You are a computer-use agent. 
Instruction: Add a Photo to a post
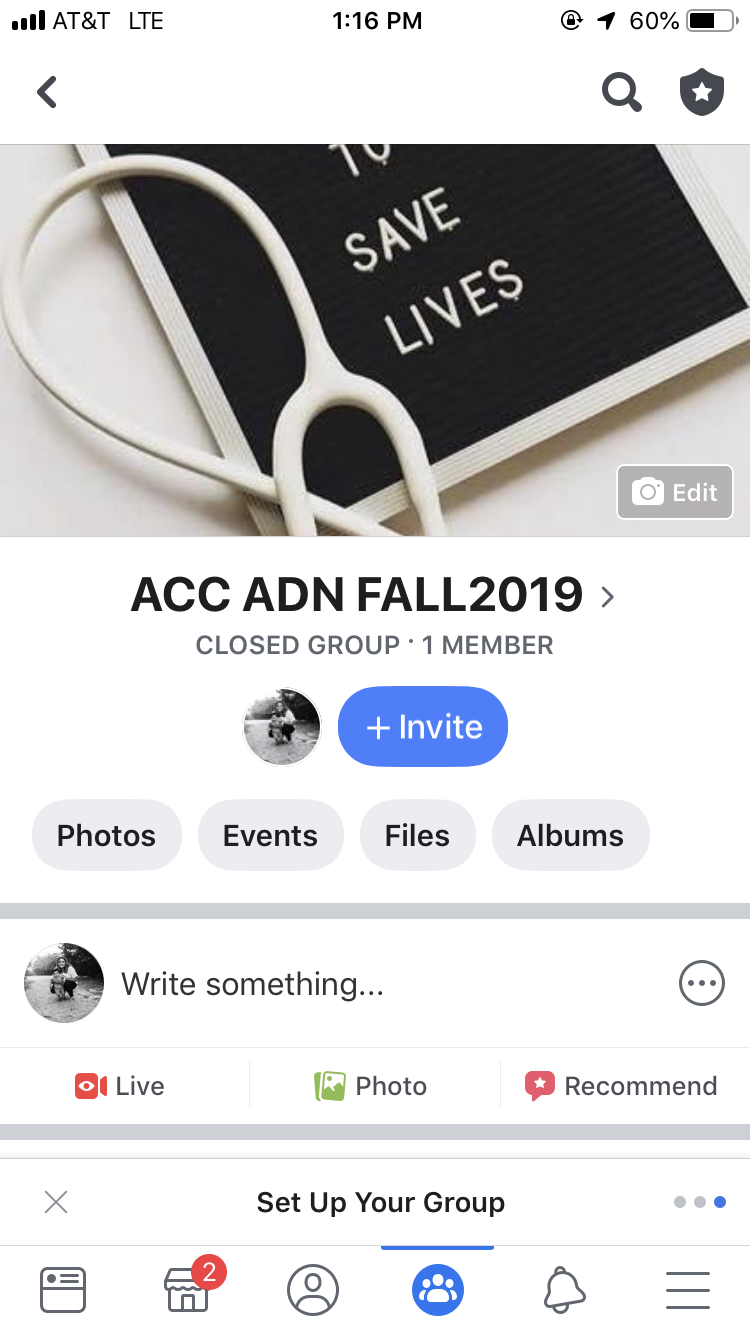coord(371,1086)
